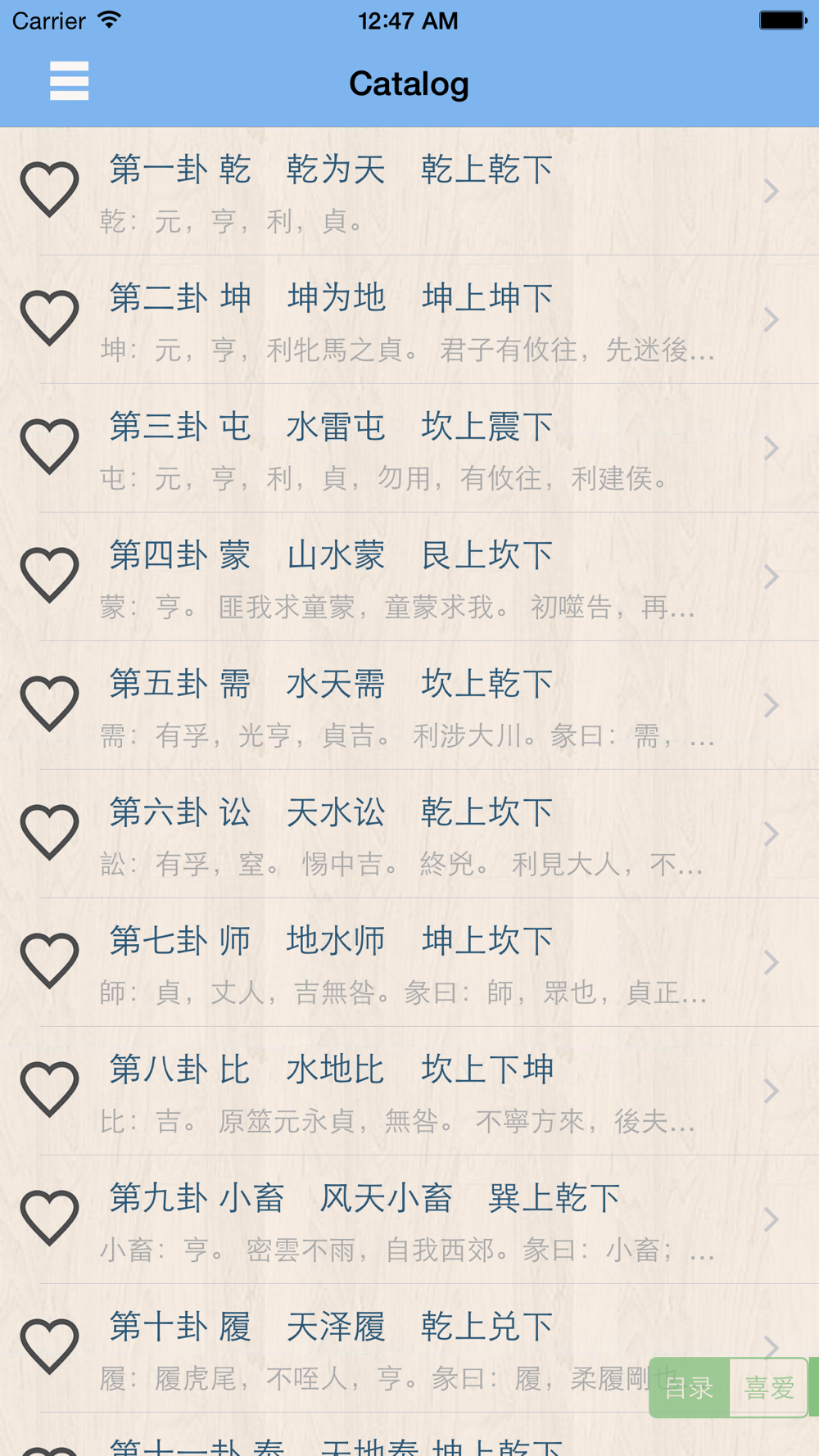819x1456 pixels.
Task: Open the 第八卦 比 水地比 entry
Action: (409, 1092)
